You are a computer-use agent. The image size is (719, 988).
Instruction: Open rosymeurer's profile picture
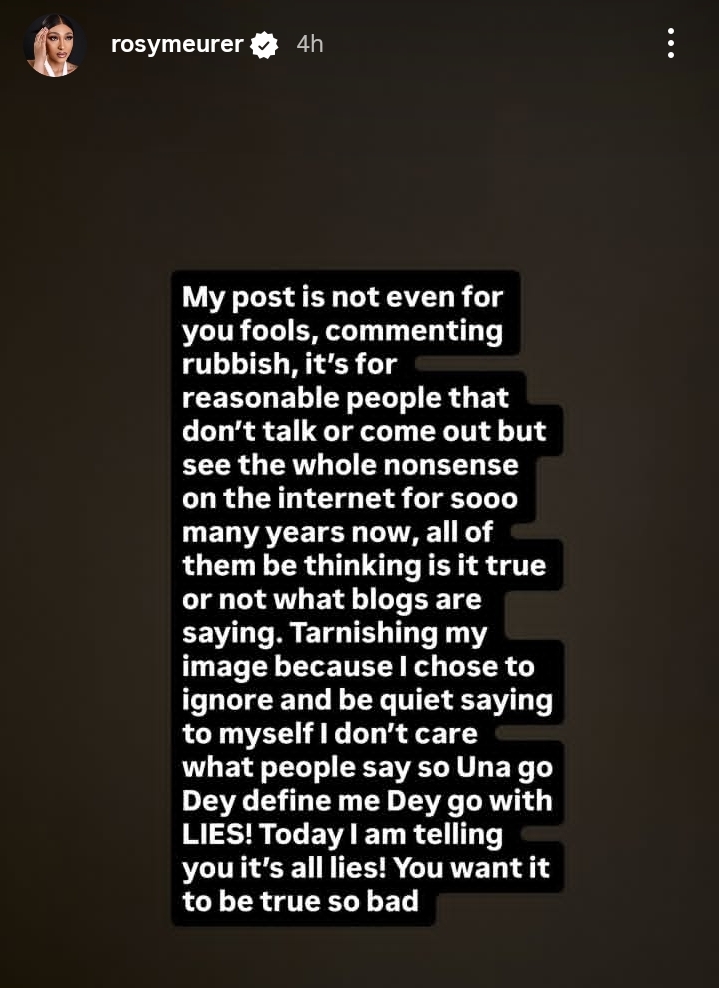54,45
